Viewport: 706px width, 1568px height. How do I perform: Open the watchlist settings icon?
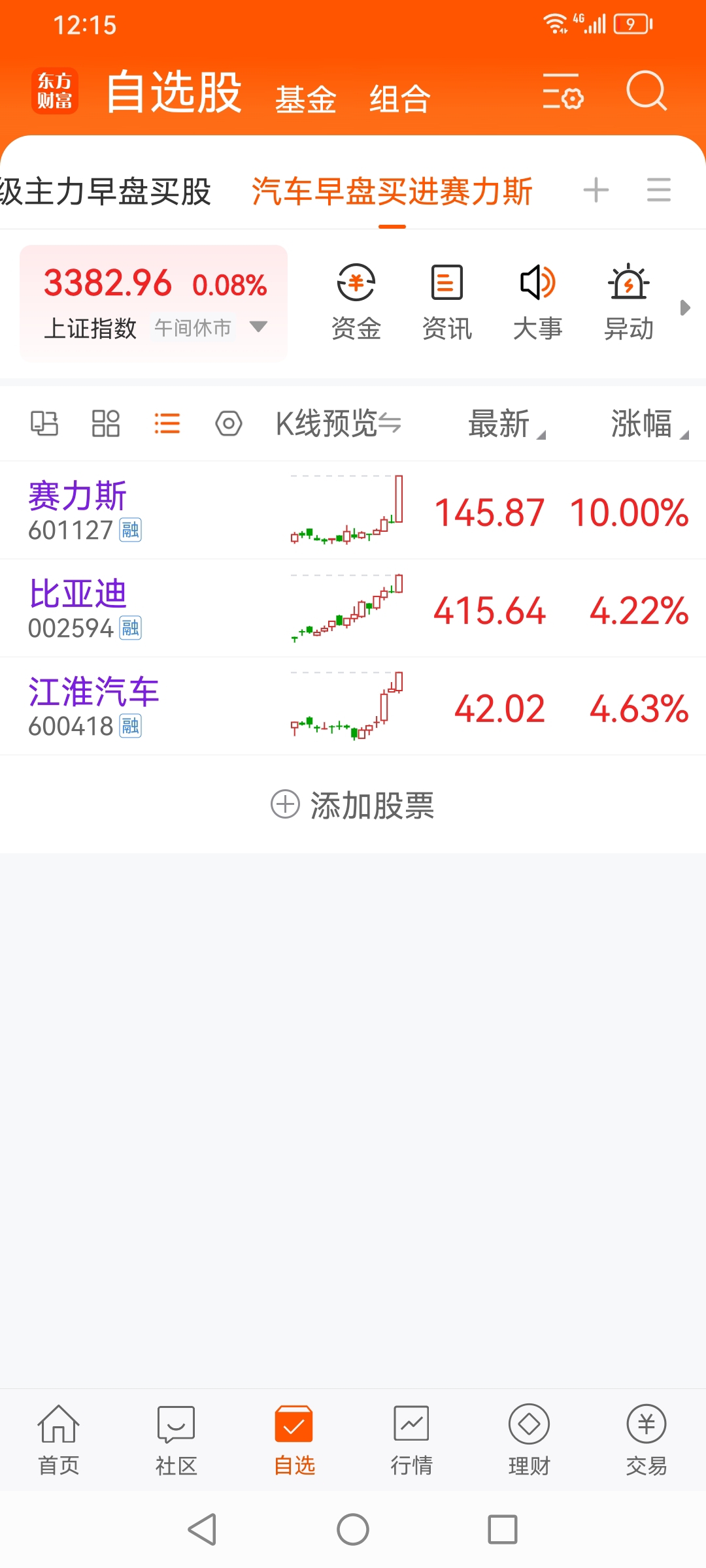coord(562,91)
